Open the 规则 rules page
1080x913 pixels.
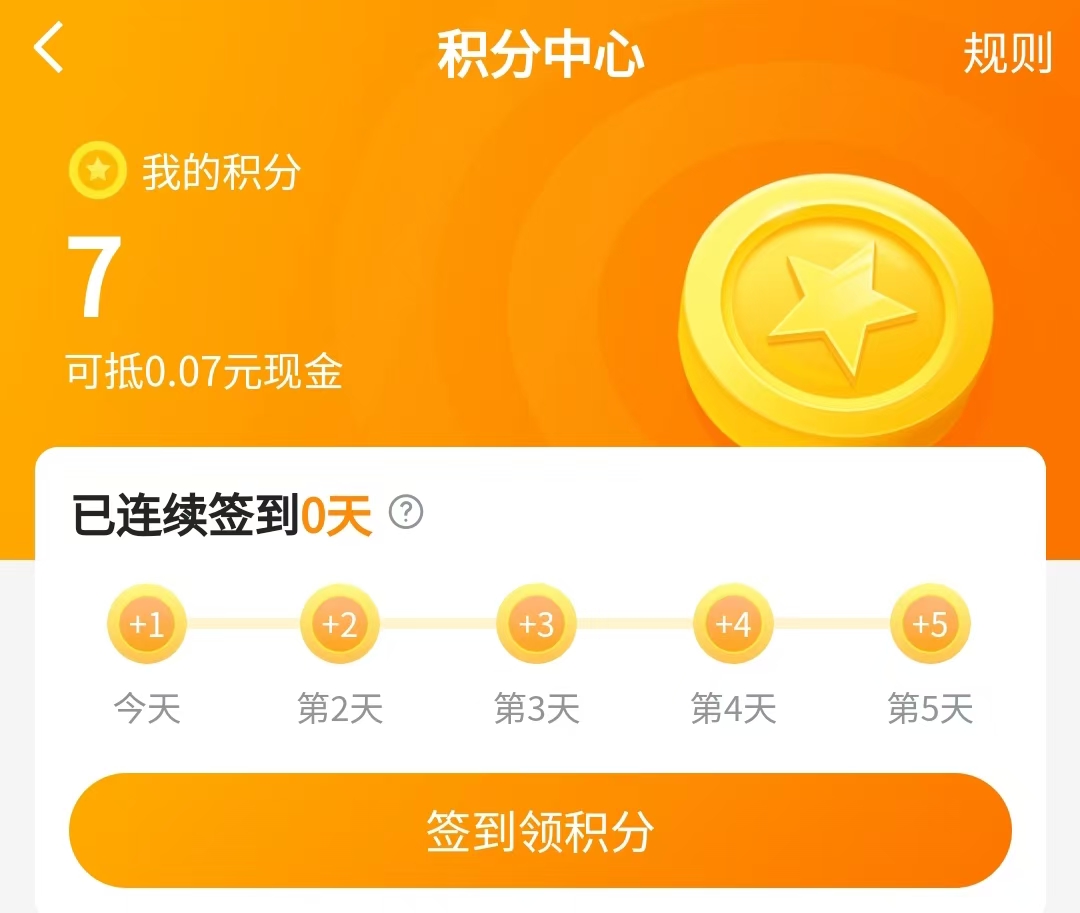[x=1007, y=53]
